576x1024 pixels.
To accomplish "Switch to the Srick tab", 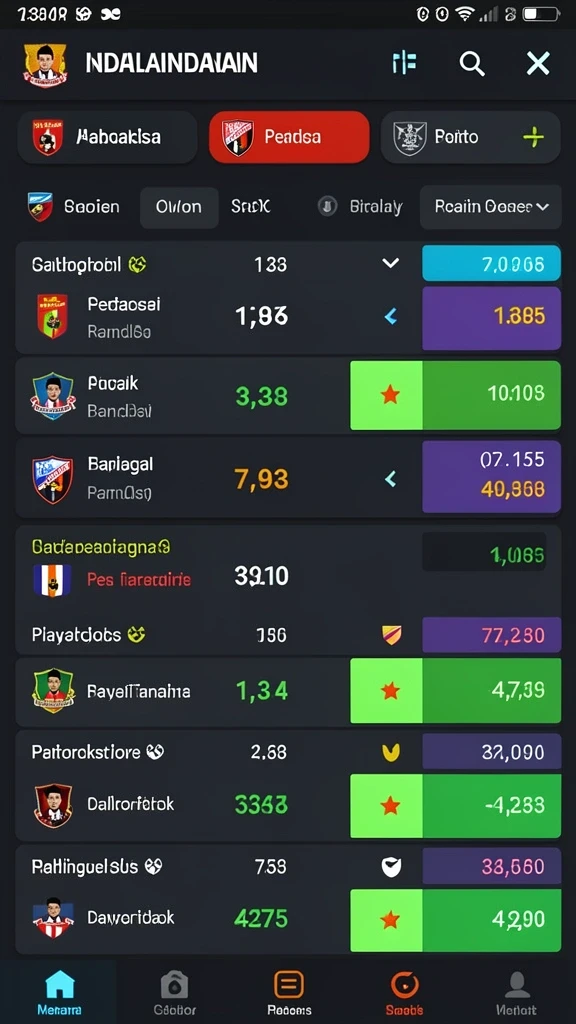I will tap(250, 207).
